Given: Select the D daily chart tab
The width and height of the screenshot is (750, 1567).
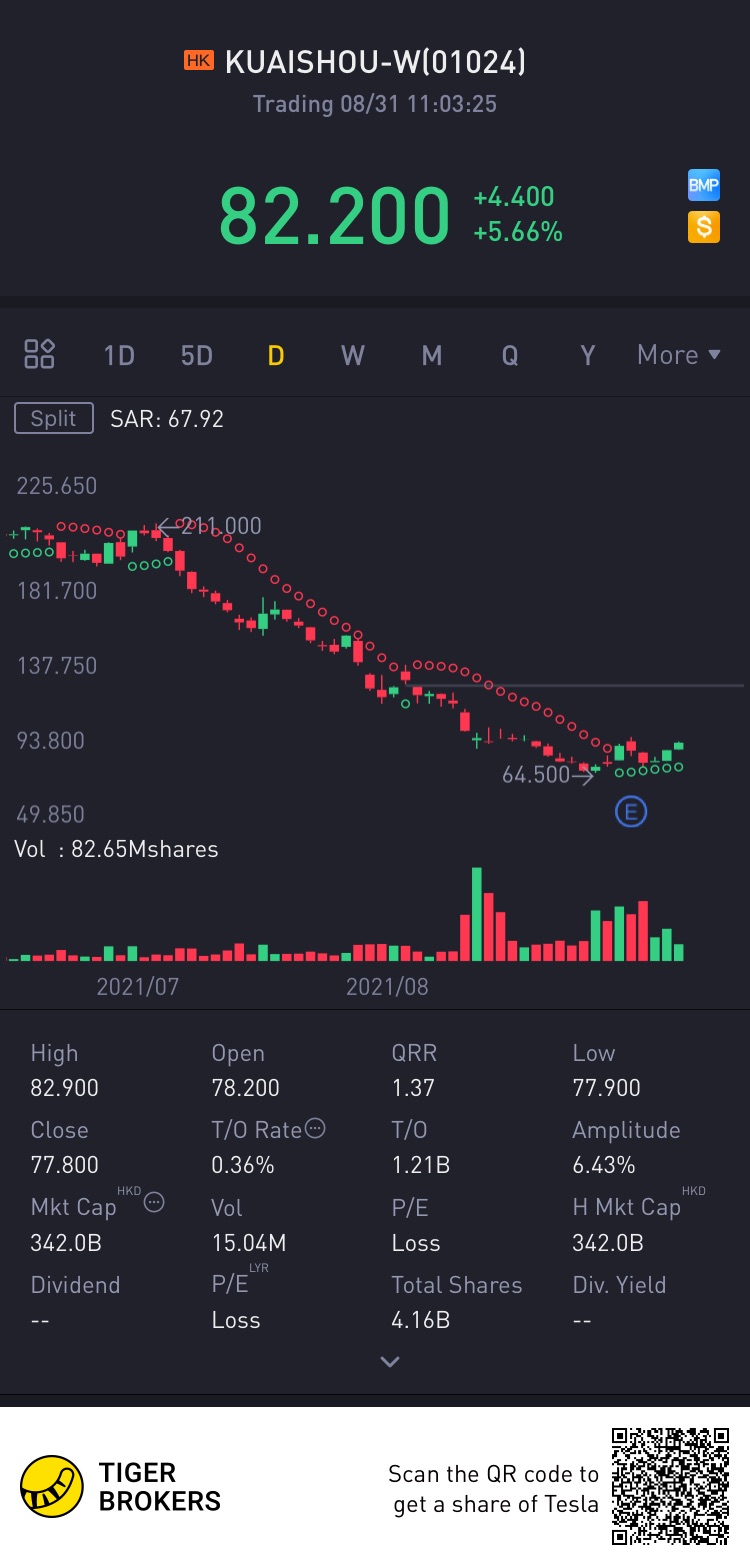Looking at the screenshot, I should coord(276,355).
